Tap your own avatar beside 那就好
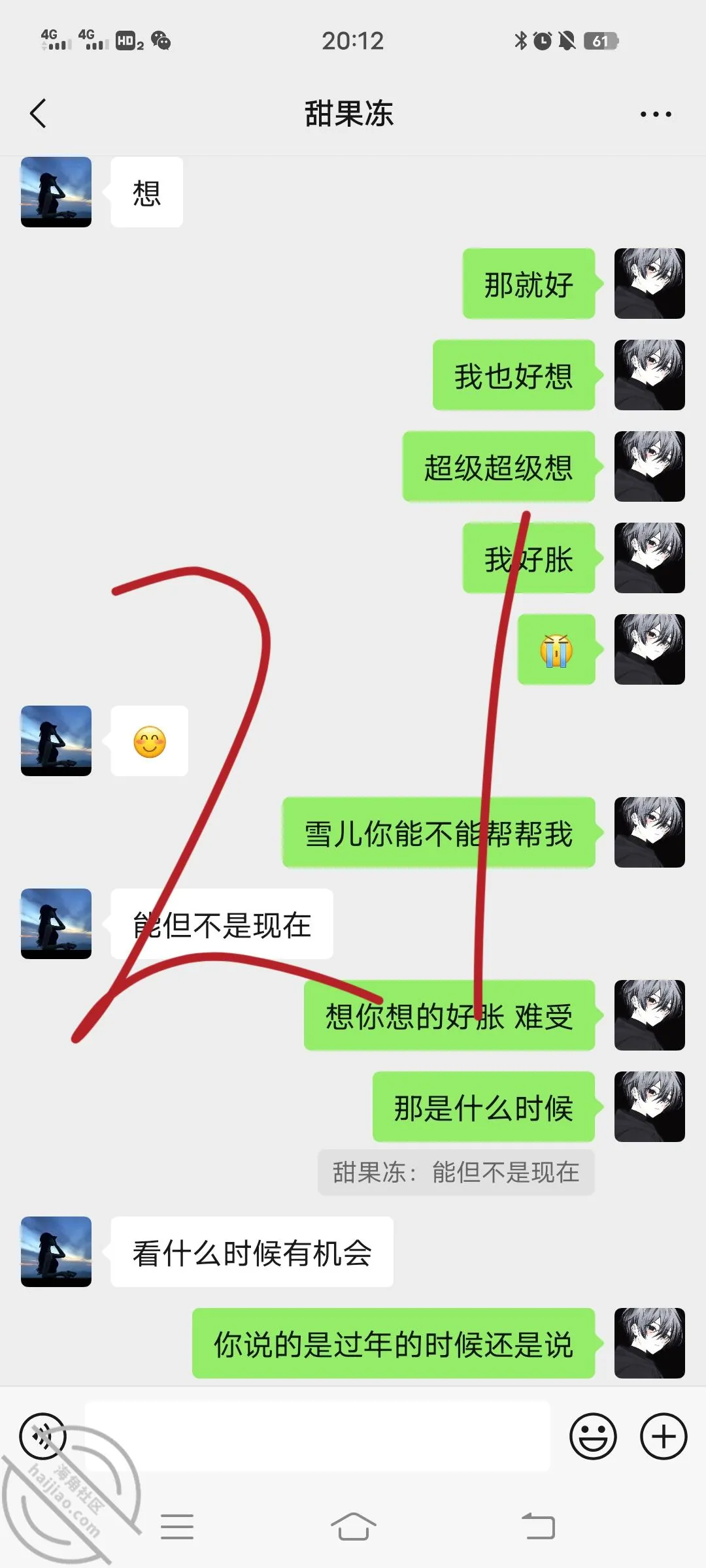Image resolution: width=706 pixels, height=1568 pixels. click(650, 284)
